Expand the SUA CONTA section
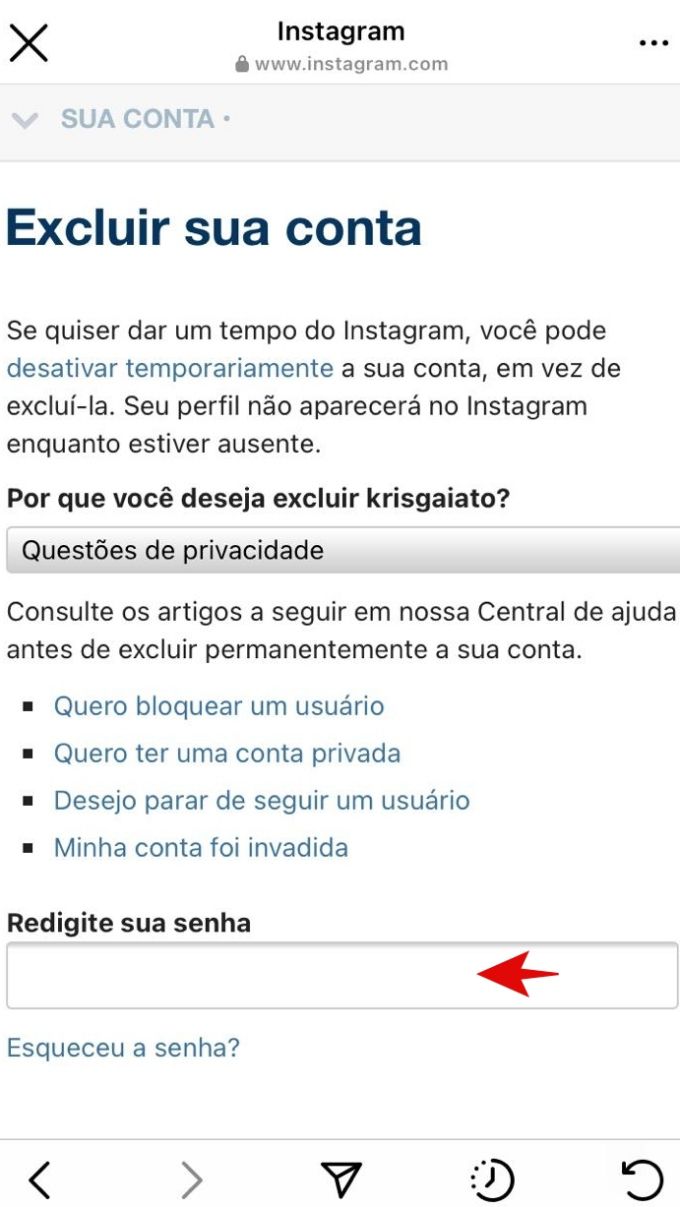 coord(120,120)
